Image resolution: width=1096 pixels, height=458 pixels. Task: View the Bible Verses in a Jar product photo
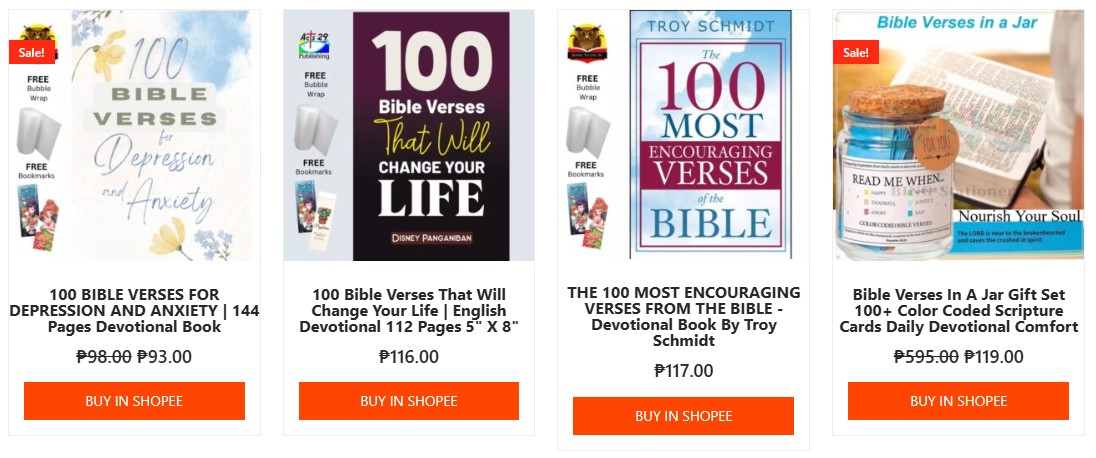point(958,135)
